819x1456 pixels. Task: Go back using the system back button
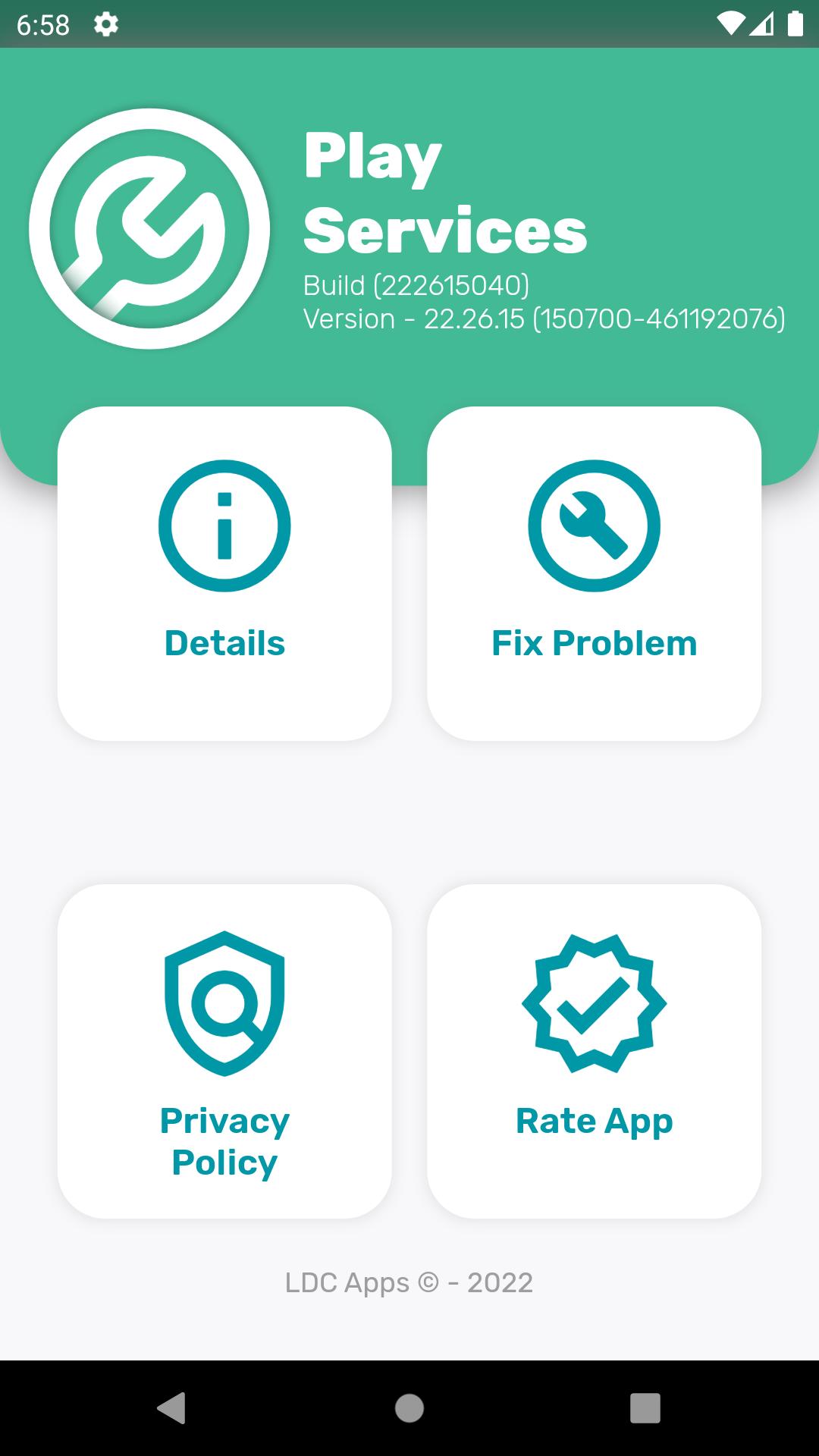coord(172,1408)
